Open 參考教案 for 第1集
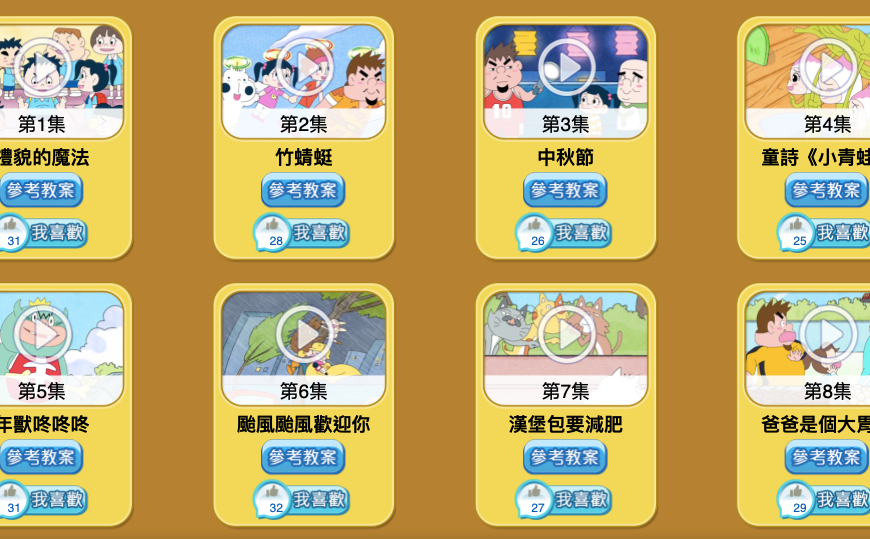Image resolution: width=870 pixels, height=539 pixels. [41, 190]
